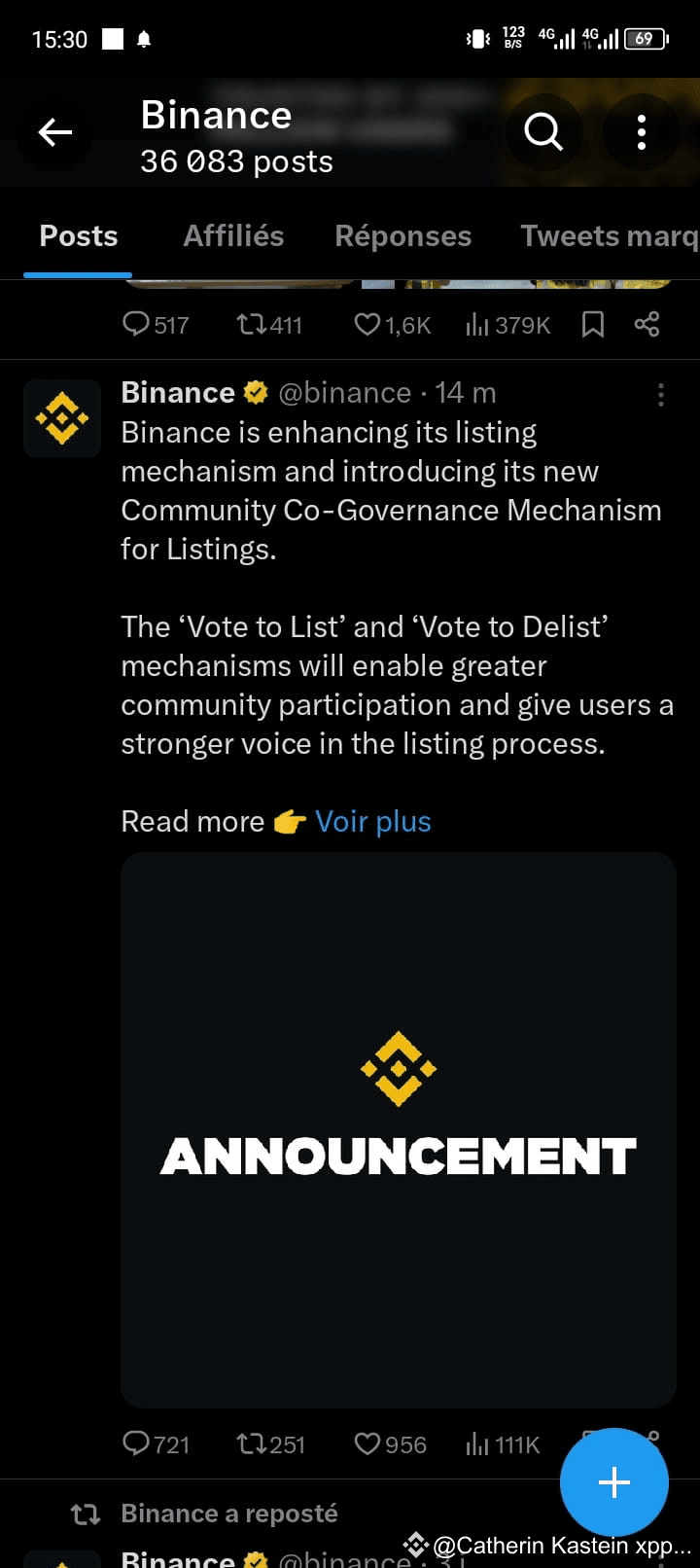Open the profile overflow menu at top right
The image size is (700, 1568).
pos(642,132)
